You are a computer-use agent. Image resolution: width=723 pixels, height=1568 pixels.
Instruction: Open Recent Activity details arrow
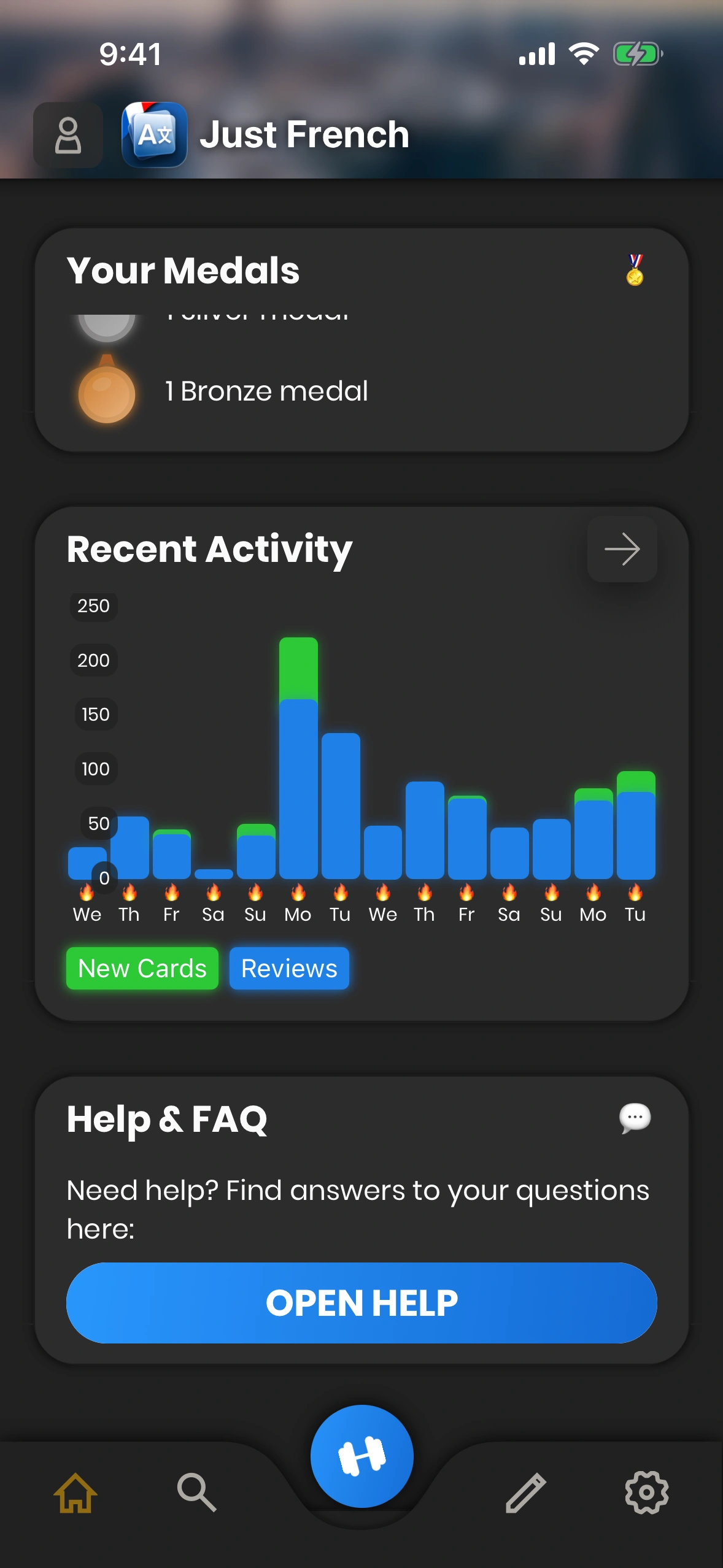click(x=622, y=549)
